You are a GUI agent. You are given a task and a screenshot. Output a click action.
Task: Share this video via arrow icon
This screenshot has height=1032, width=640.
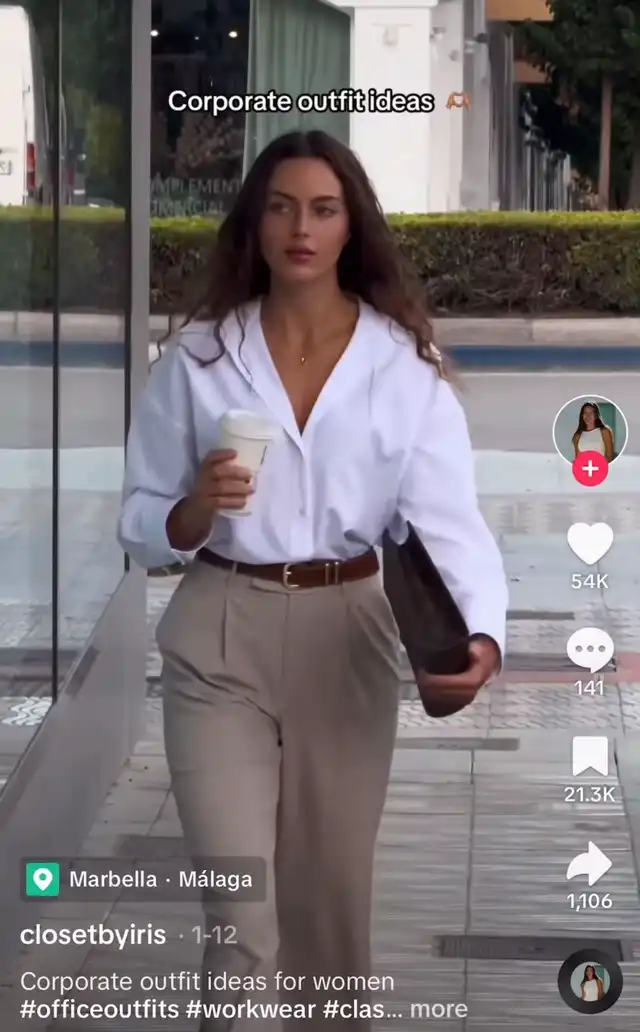coord(590,864)
